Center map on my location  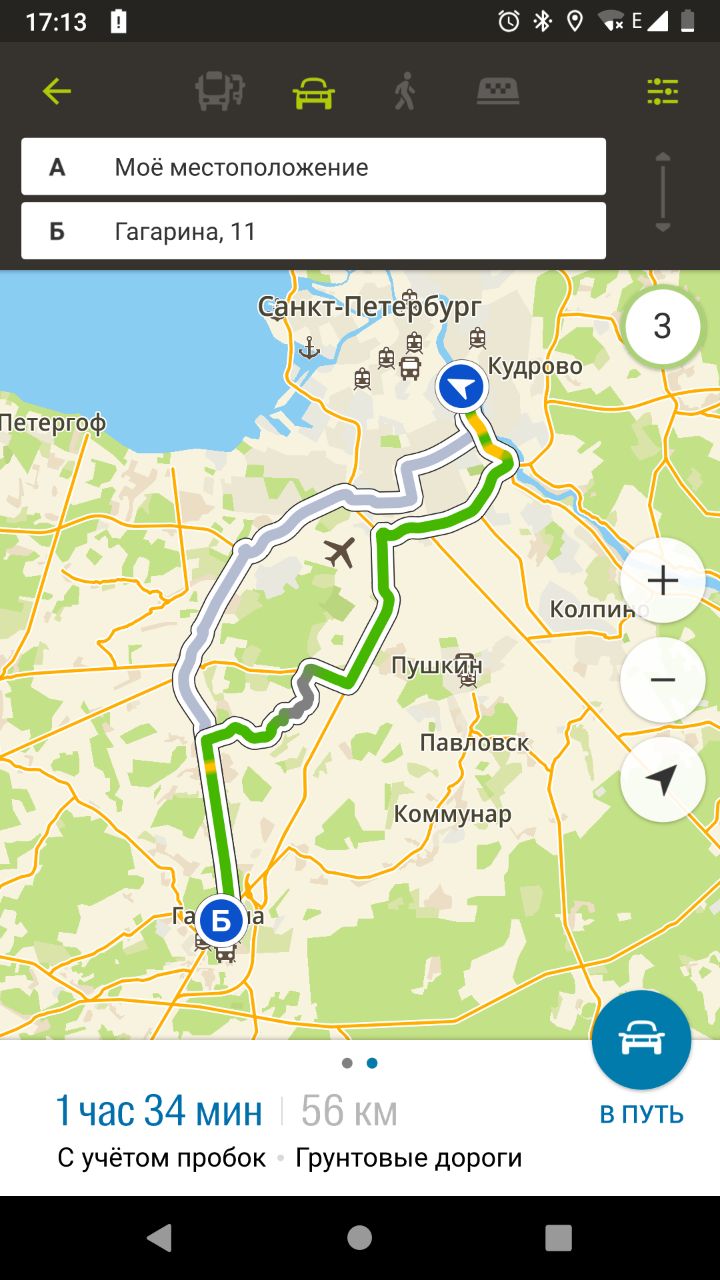tap(662, 780)
